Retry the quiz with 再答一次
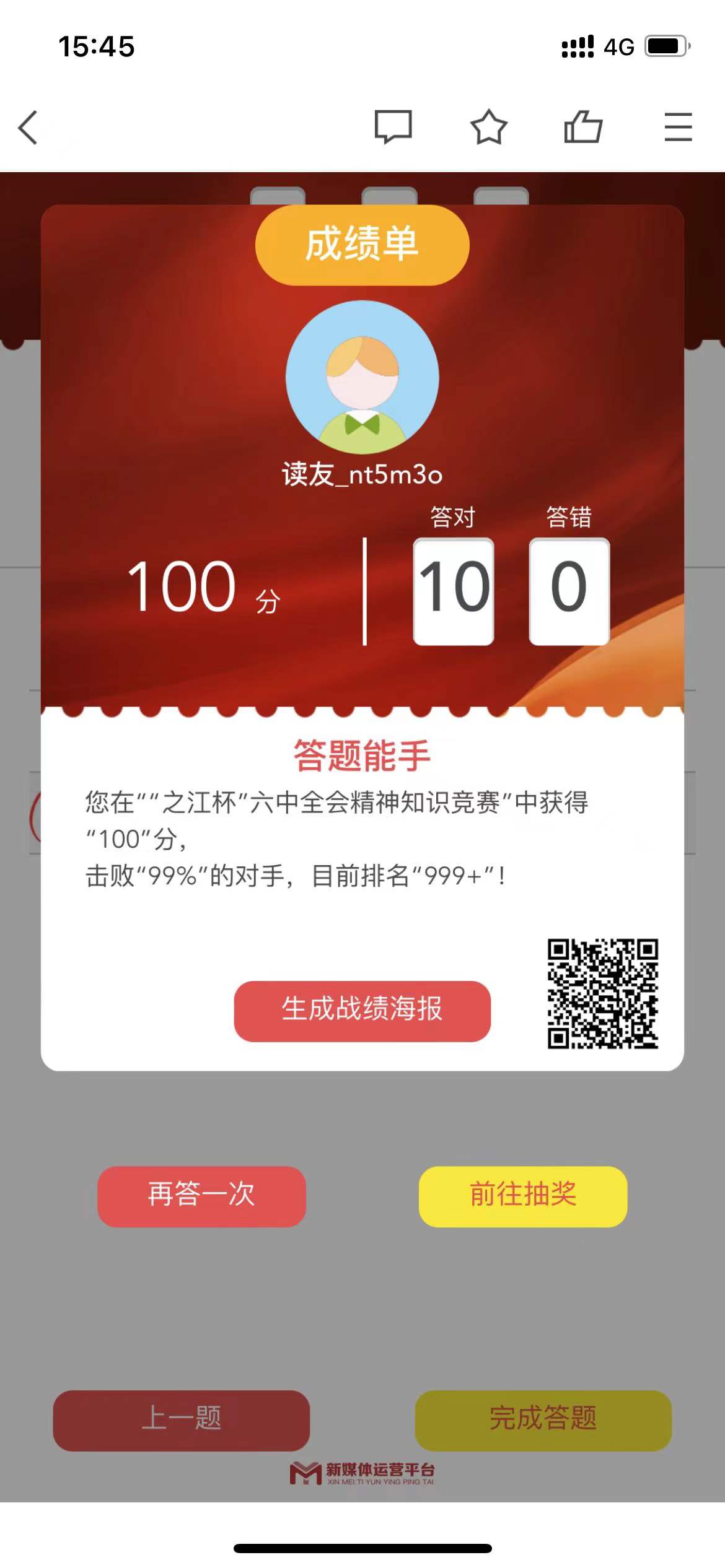 [201, 1196]
